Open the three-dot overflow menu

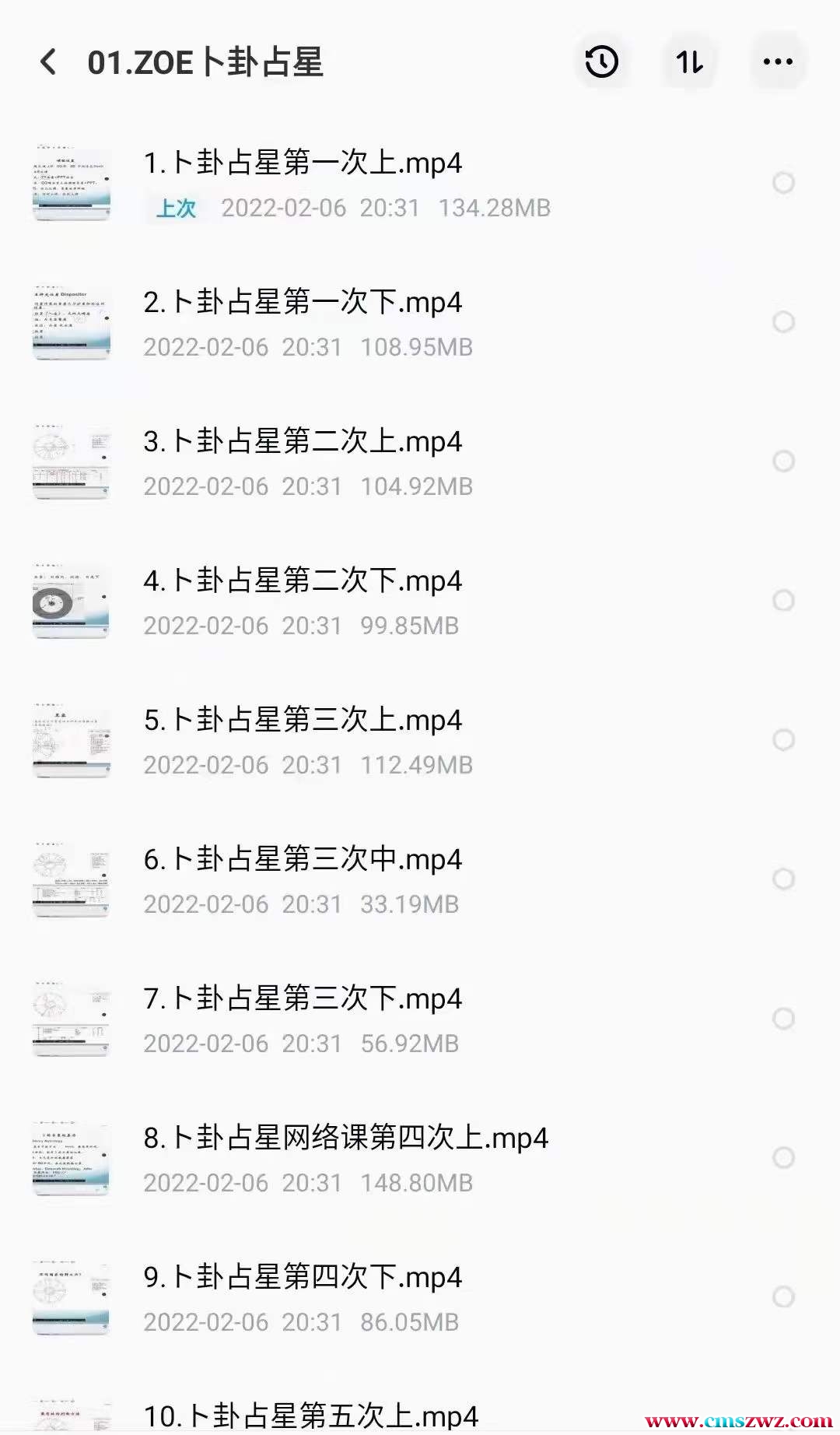(778, 61)
